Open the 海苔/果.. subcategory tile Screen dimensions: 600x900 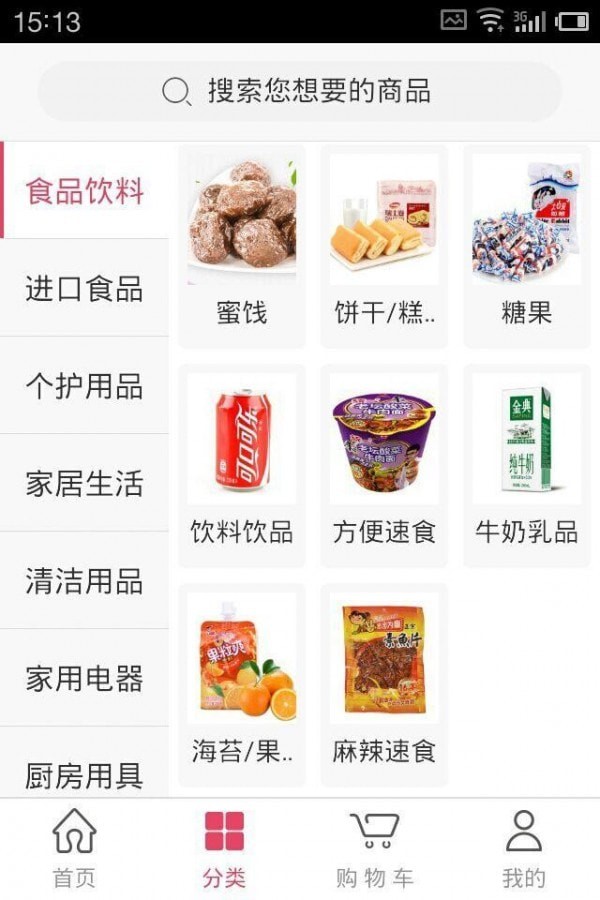(x=242, y=684)
